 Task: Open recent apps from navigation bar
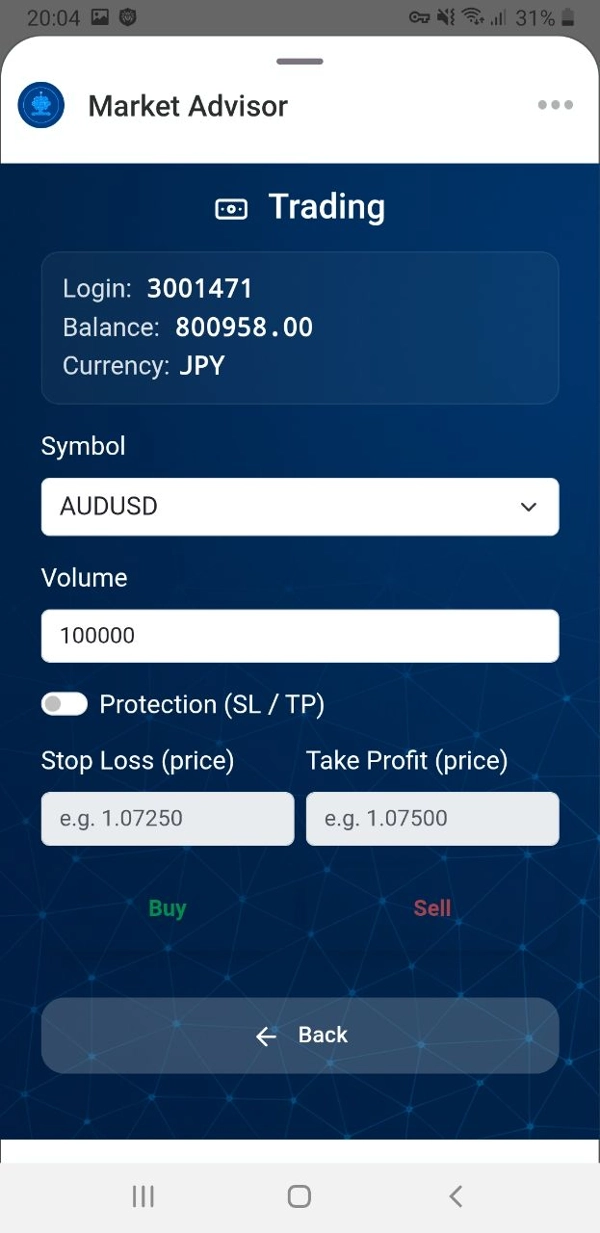[x=143, y=1196]
